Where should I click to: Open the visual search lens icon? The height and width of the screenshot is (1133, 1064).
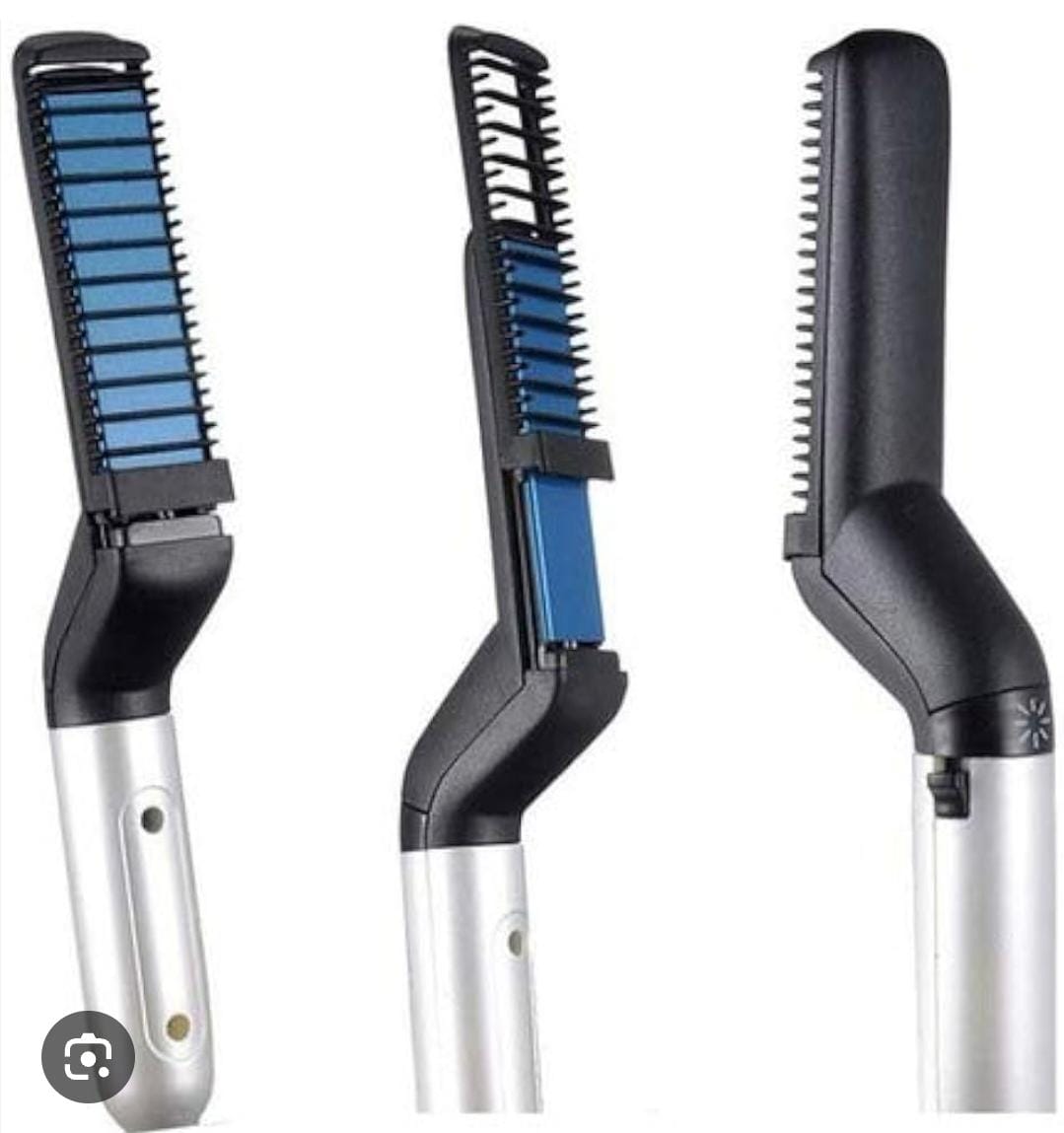pyautogui.click(x=88, y=1057)
